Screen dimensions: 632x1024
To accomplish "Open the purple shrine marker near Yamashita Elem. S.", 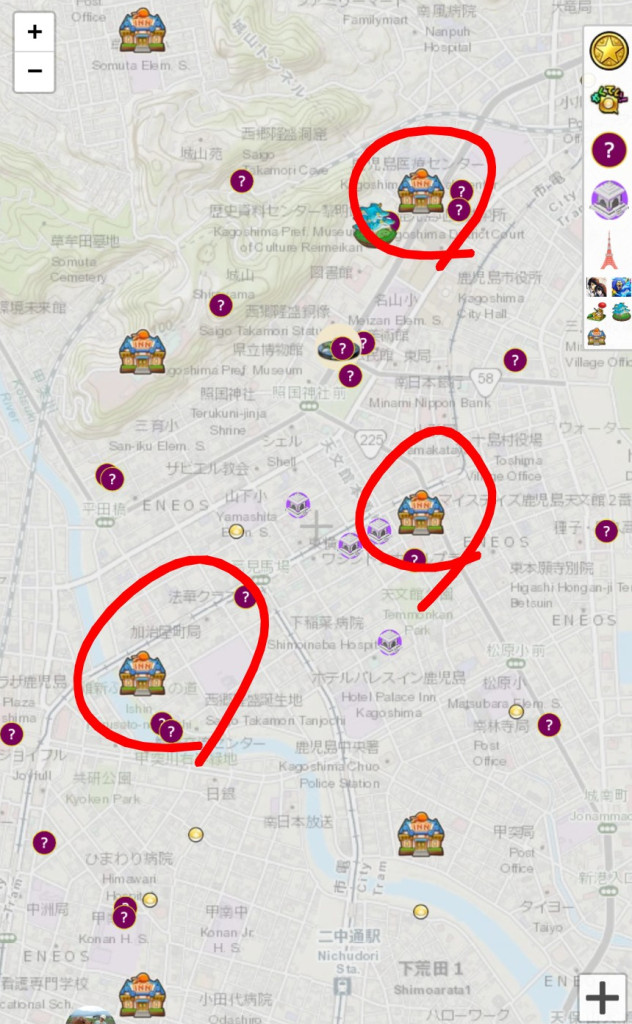I will pyautogui.click(x=298, y=505).
